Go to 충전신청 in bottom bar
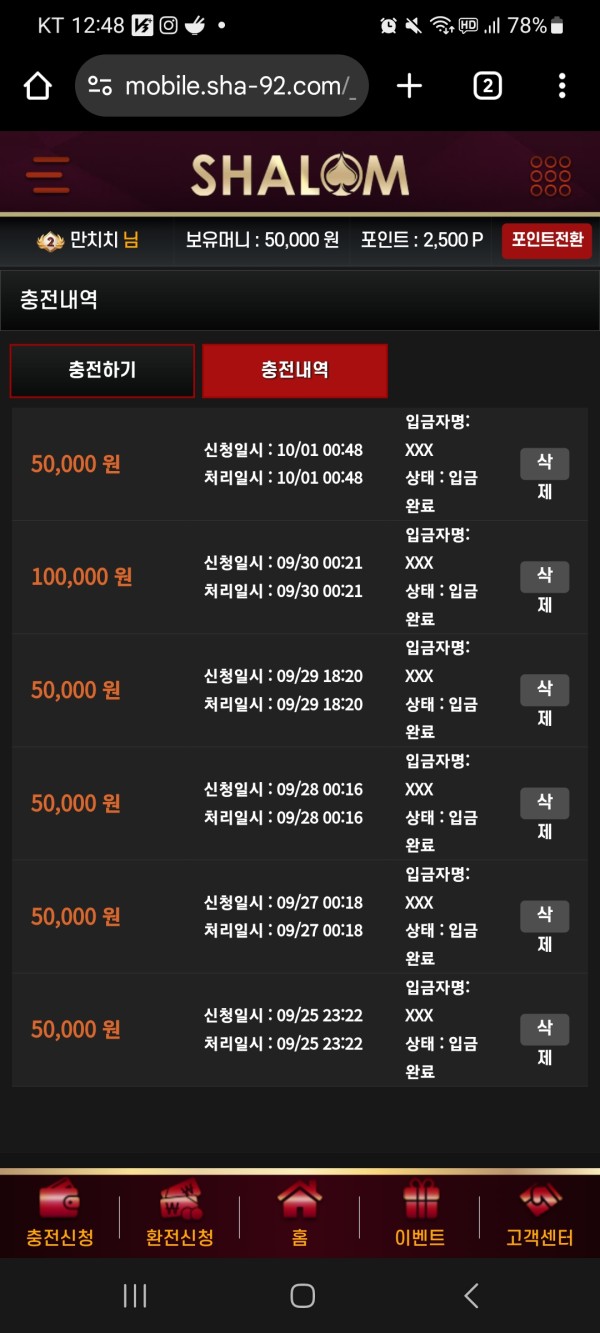Screen dimensions: 600x1333 click(x=60, y=1216)
